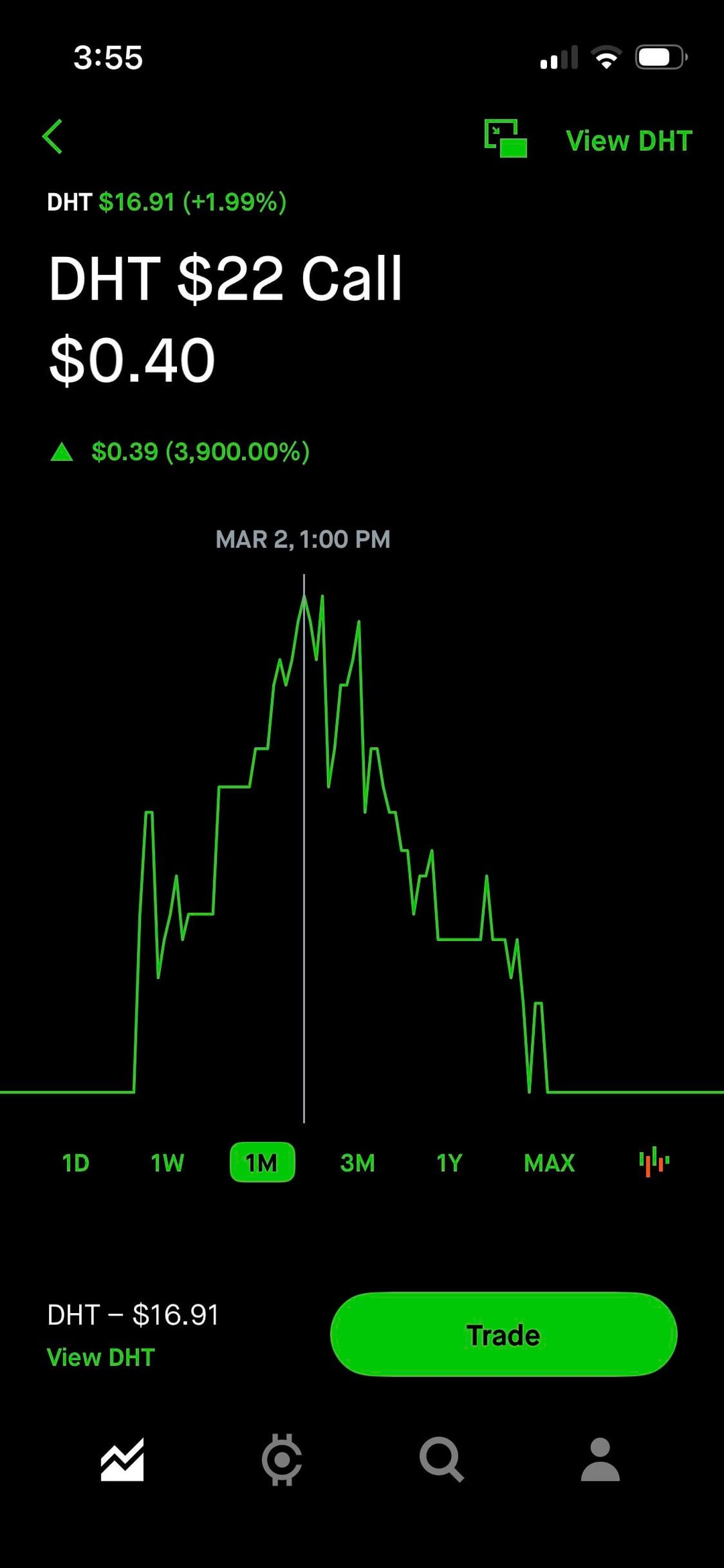Image resolution: width=724 pixels, height=1568 pixels.
Task: Switch chart to 1D range
Action: (76, 1162)
